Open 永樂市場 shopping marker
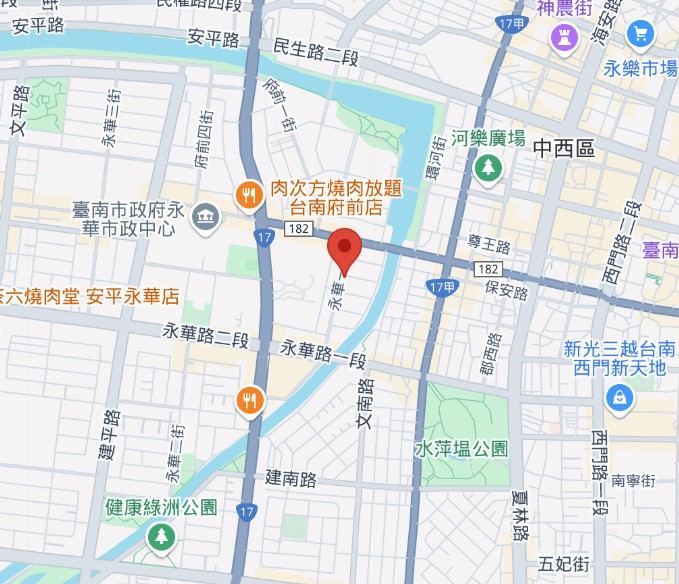The image size is (679, 584). (639, 37)
